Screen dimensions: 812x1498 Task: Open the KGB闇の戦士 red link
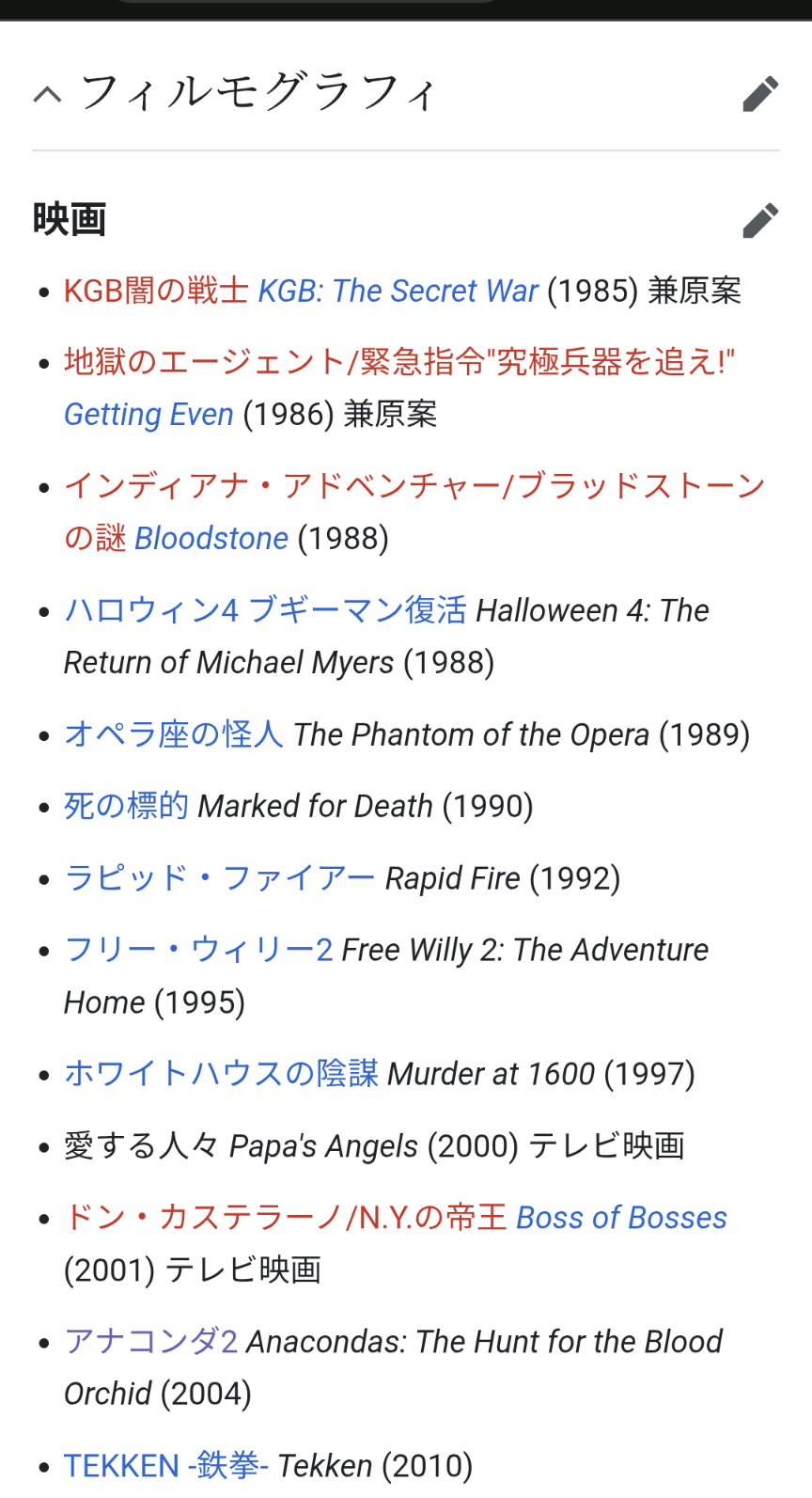coord(156,291)
